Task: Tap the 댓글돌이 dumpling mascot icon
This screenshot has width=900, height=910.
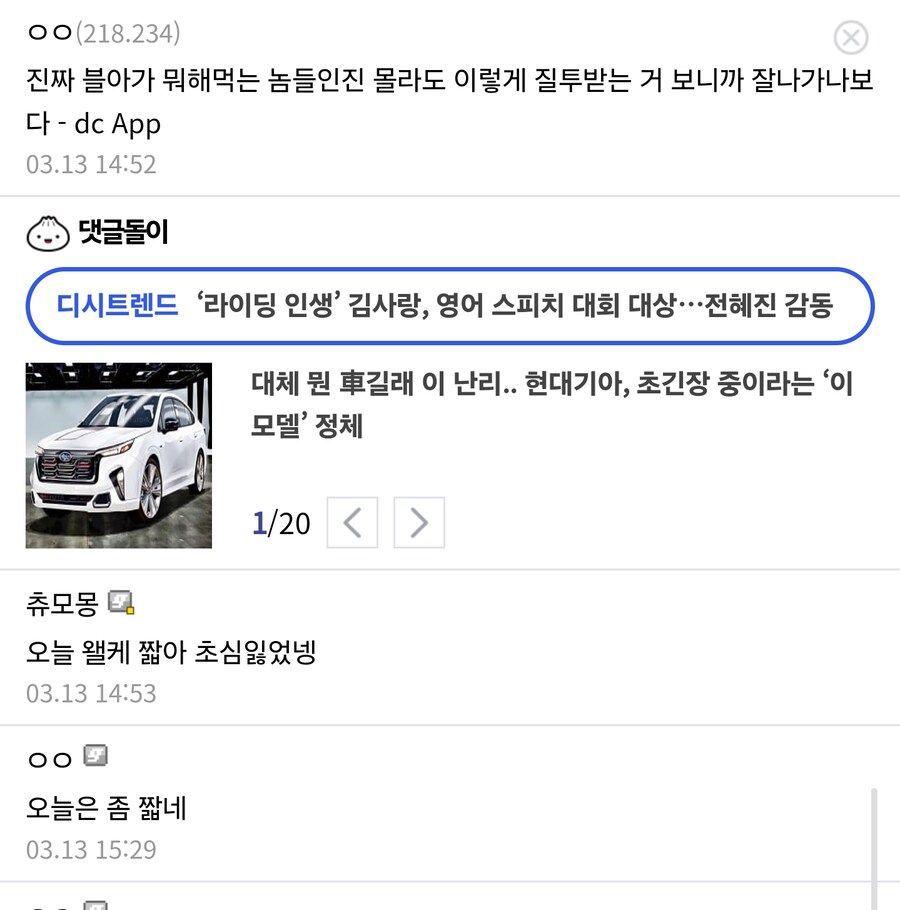Action: point(46,232)
